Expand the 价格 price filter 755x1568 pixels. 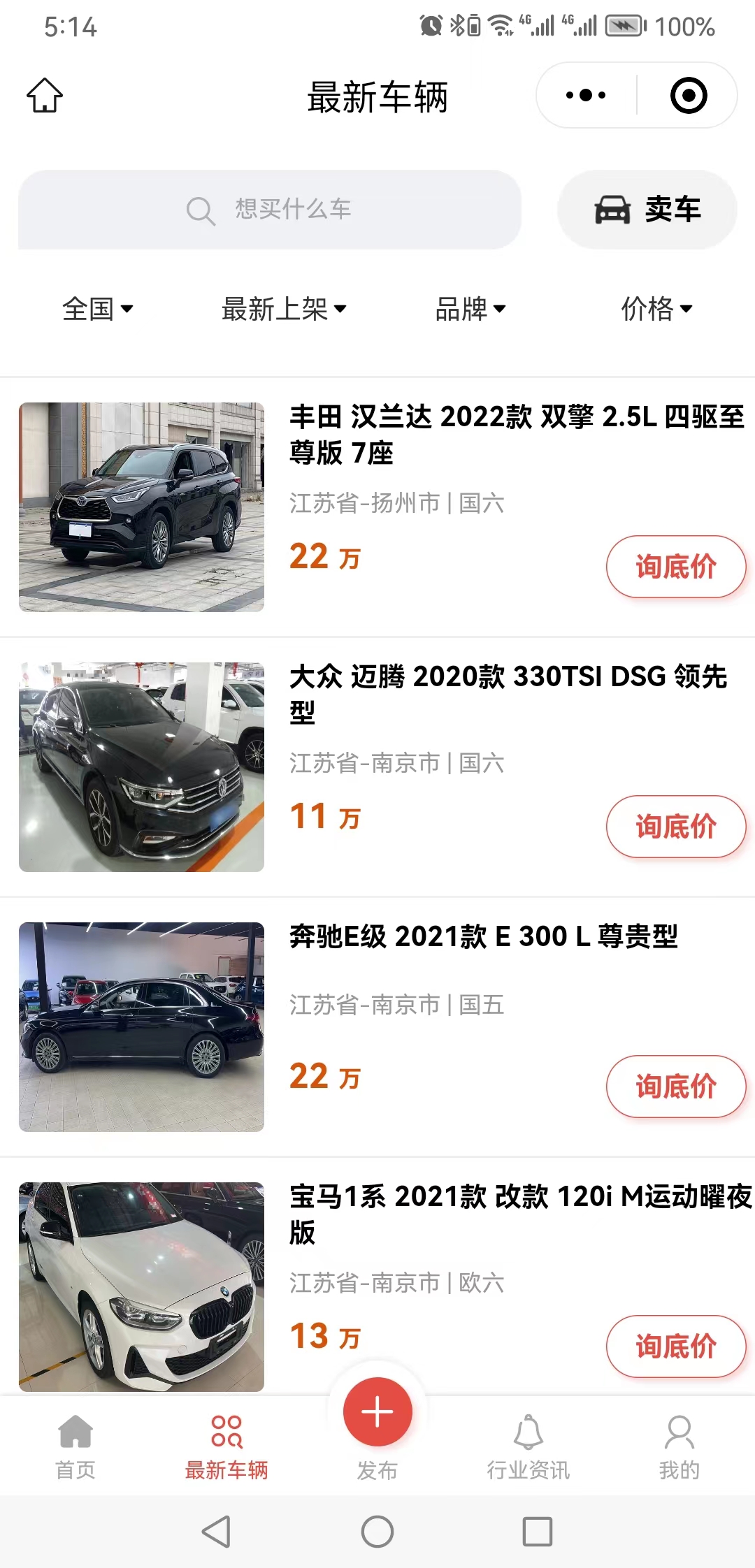(x=656, y=309)
